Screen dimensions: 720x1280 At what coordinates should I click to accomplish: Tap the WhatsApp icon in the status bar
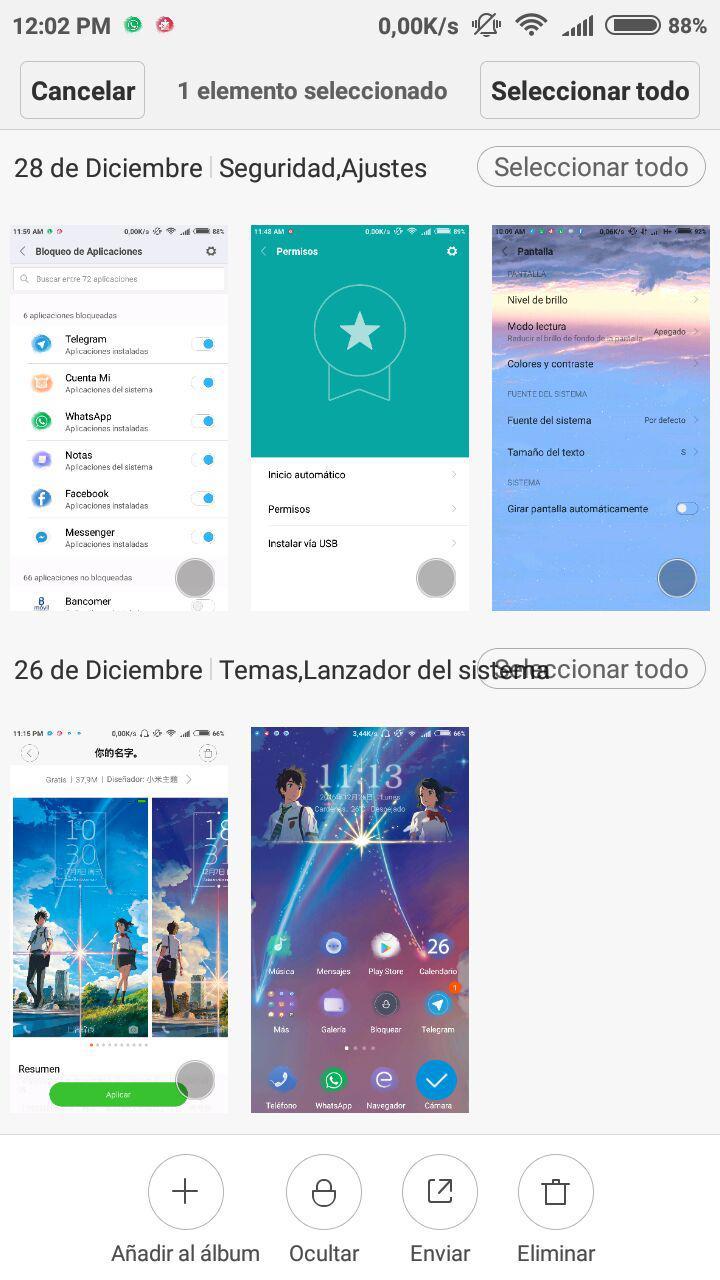132,24
